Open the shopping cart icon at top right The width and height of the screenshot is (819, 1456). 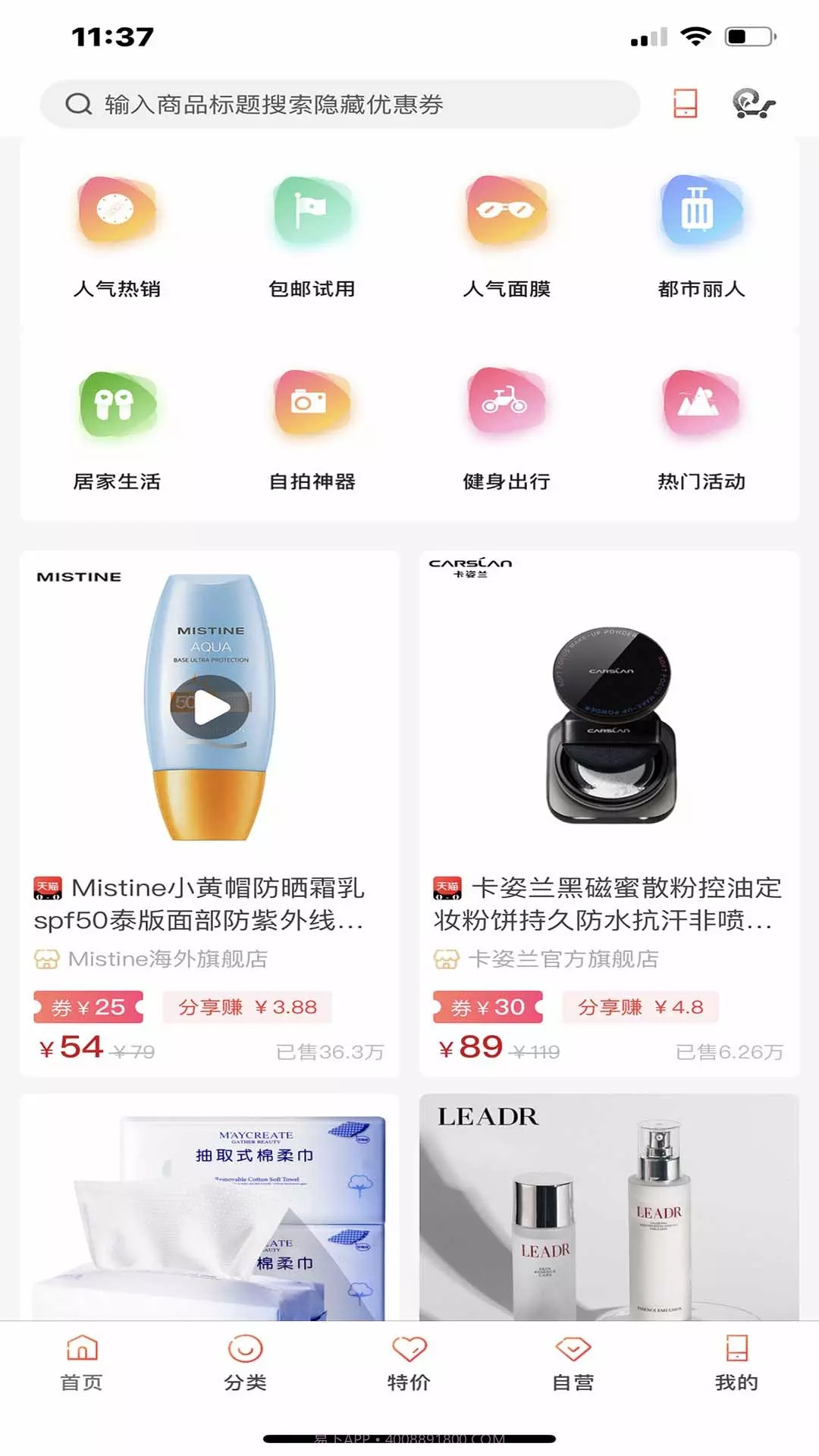(753, 102)
